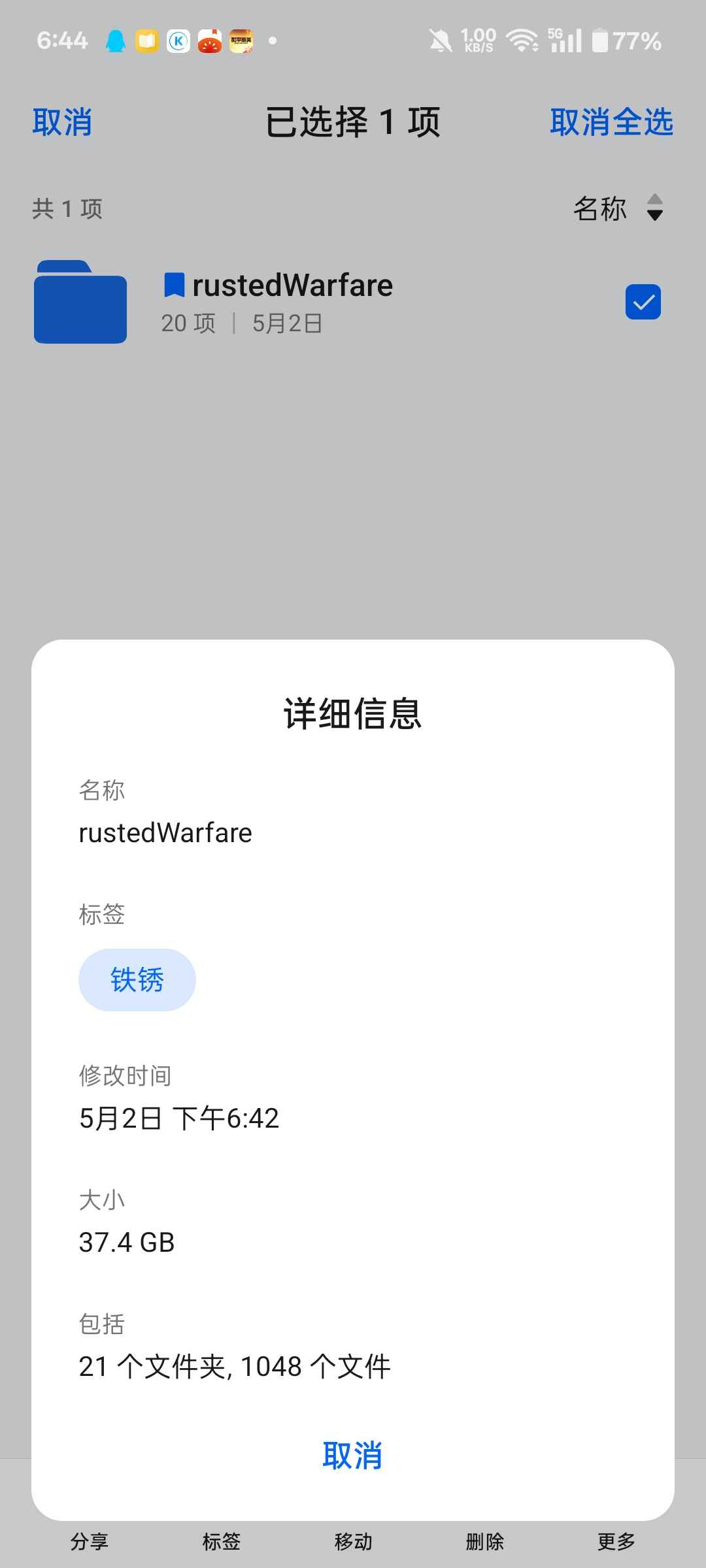Uncheck the rustedWarfare folder checkbox
Image resolution: width=706 pixels, height=1568 pixels.
[x=643, y=302]
